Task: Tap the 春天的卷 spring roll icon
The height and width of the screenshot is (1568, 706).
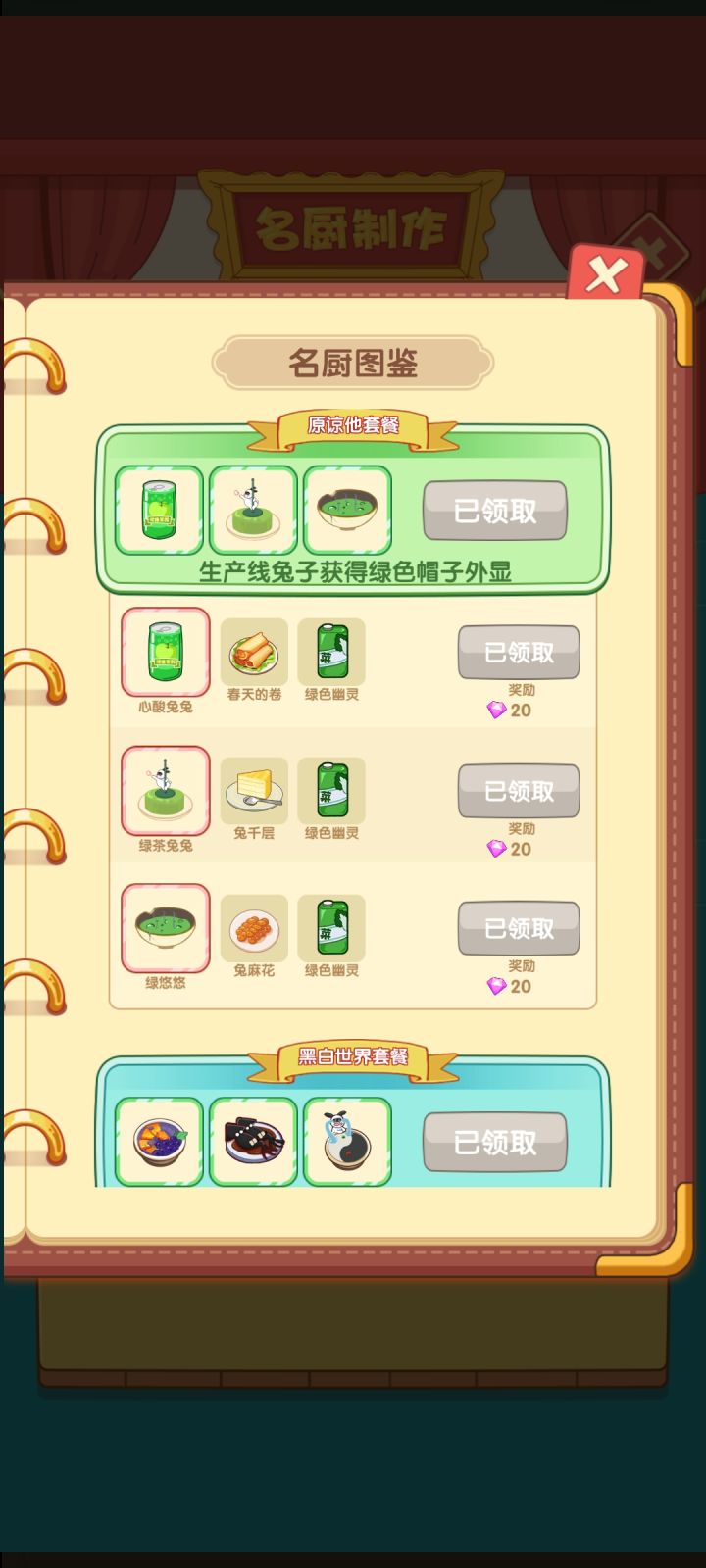Action: pyautogui.click(x=253, y=652)
